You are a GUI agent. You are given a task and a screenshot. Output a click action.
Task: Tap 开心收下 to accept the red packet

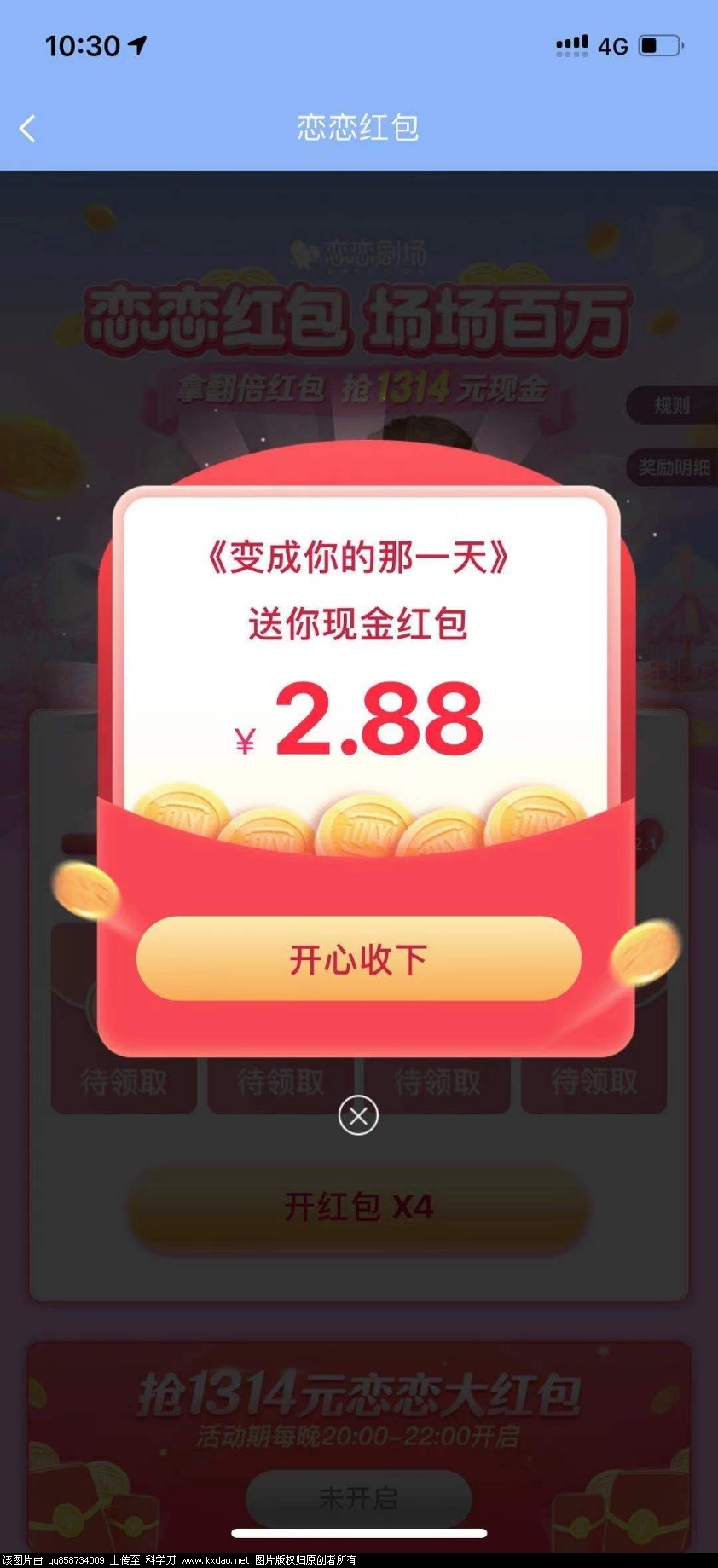pyautogui.click(x=358, y=959)
